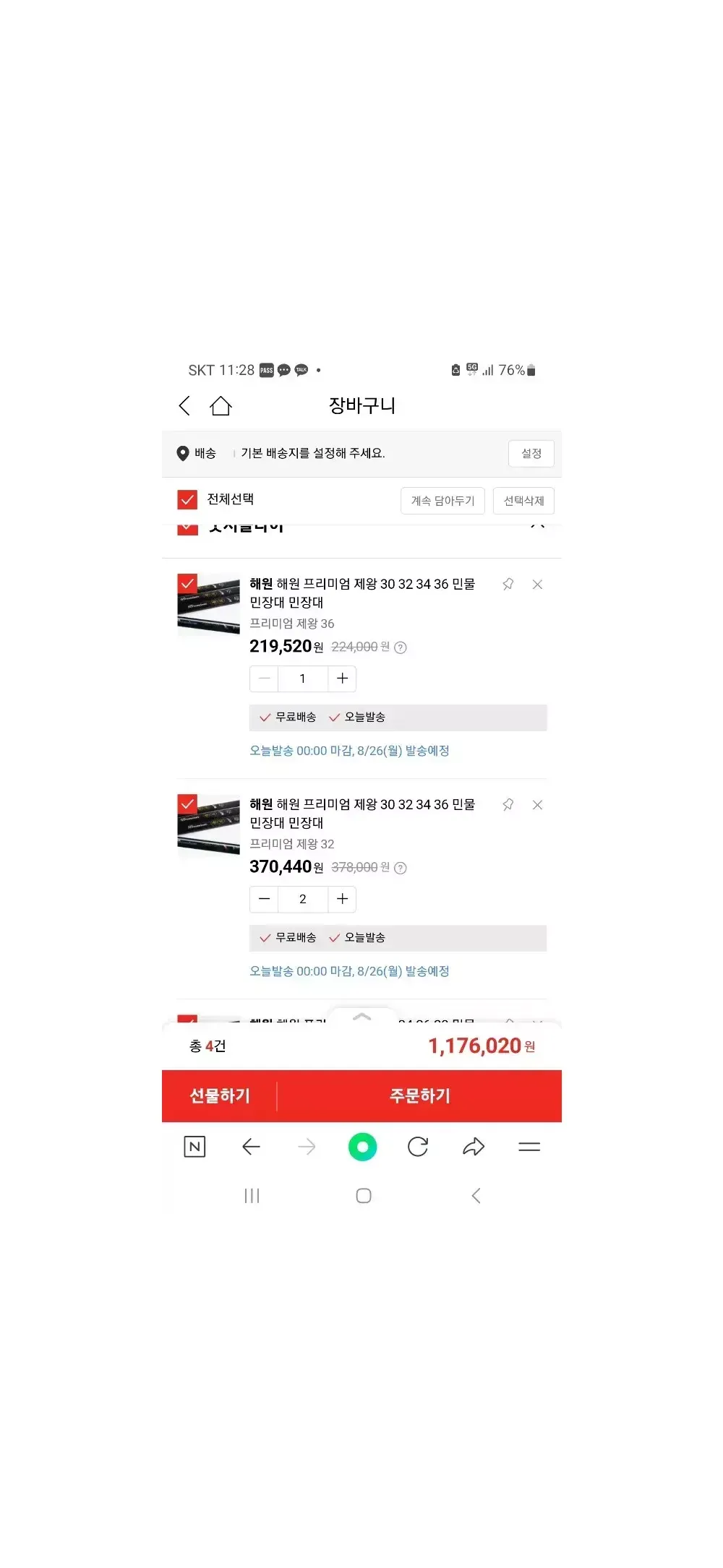Pin the 프리미엄 제왕 36 item
723x1568 pixels.
point(508,585)
